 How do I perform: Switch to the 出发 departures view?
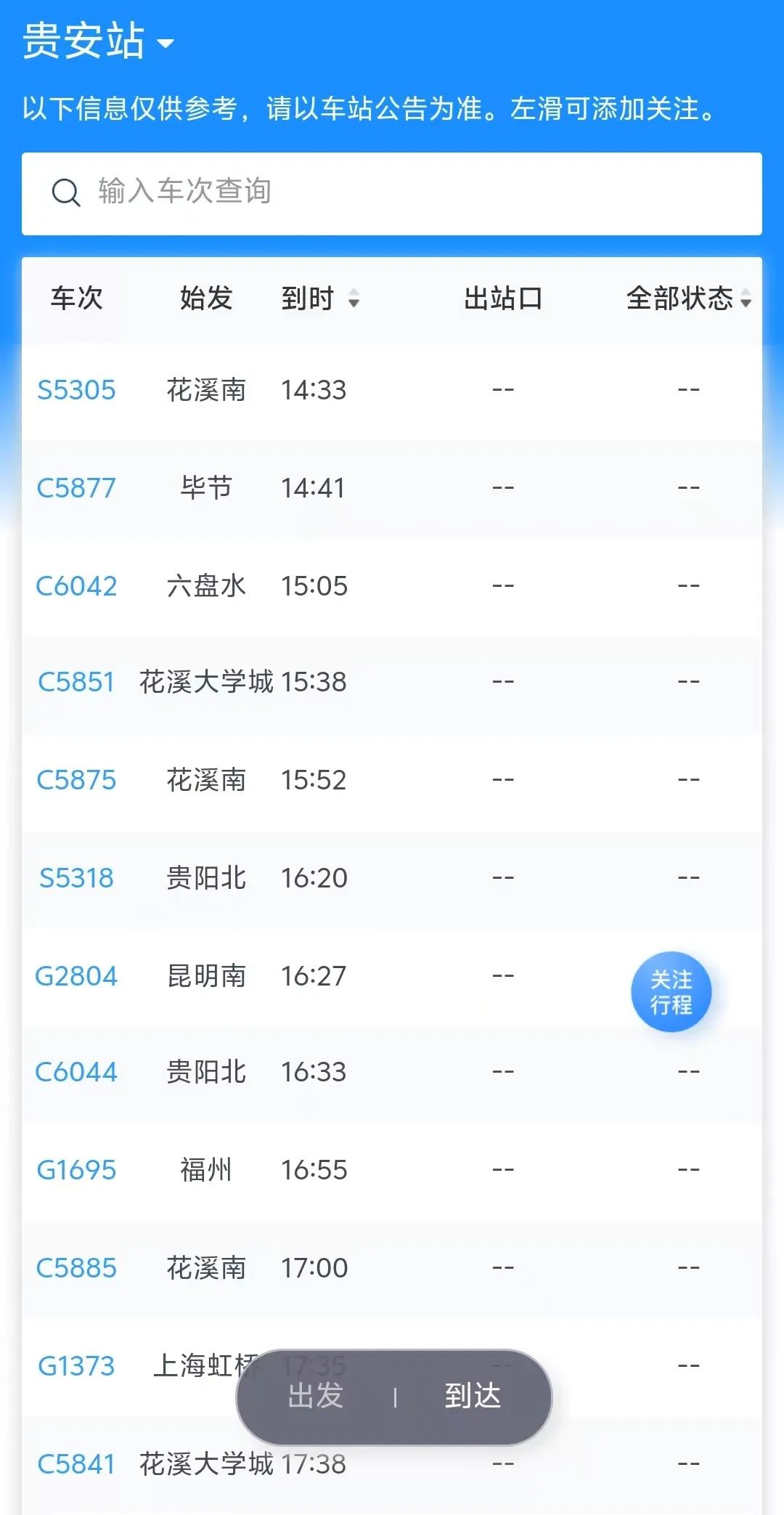[316, 1396]
